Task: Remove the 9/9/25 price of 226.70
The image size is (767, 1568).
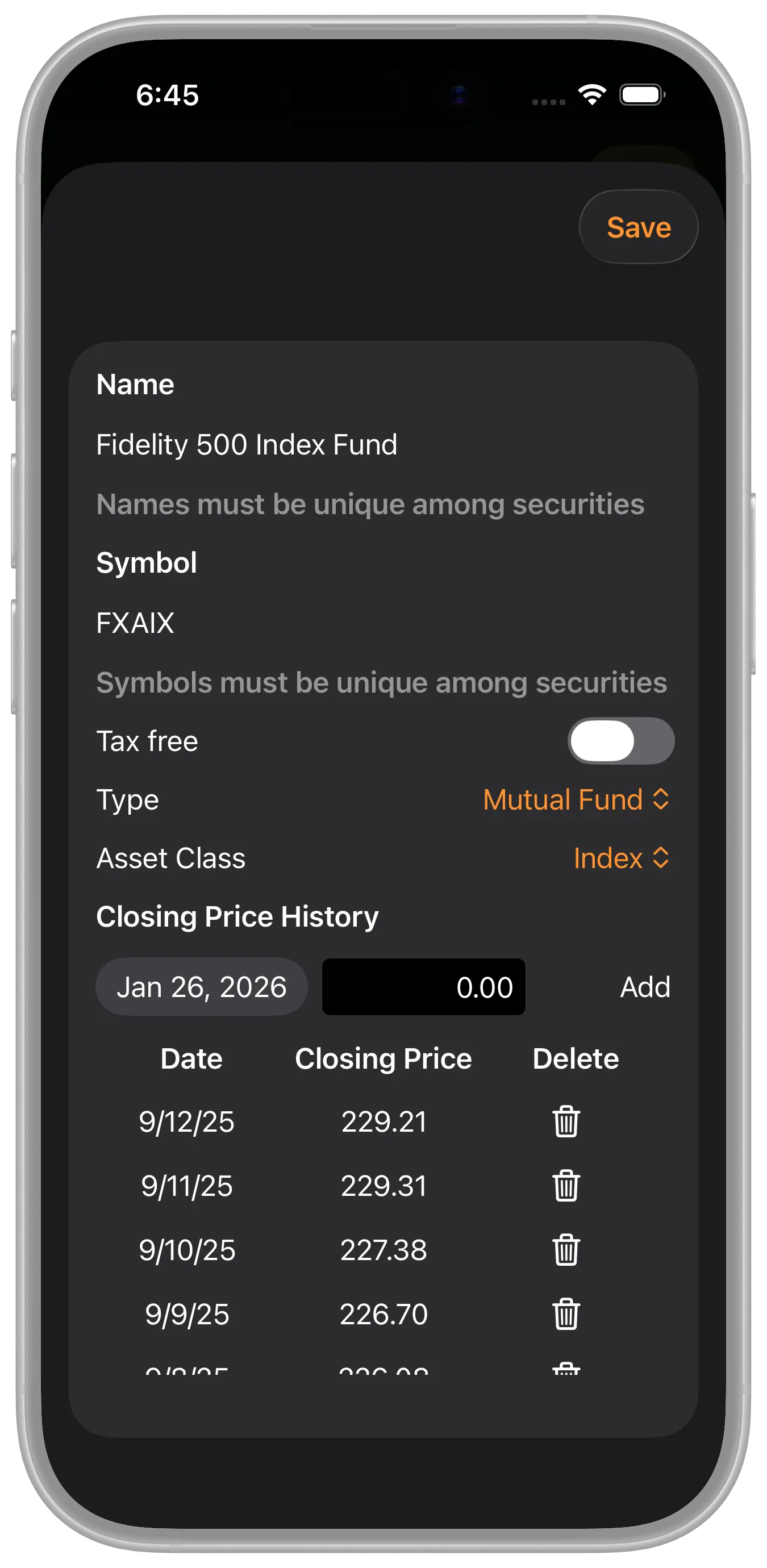Action: tap(565, 1313)
